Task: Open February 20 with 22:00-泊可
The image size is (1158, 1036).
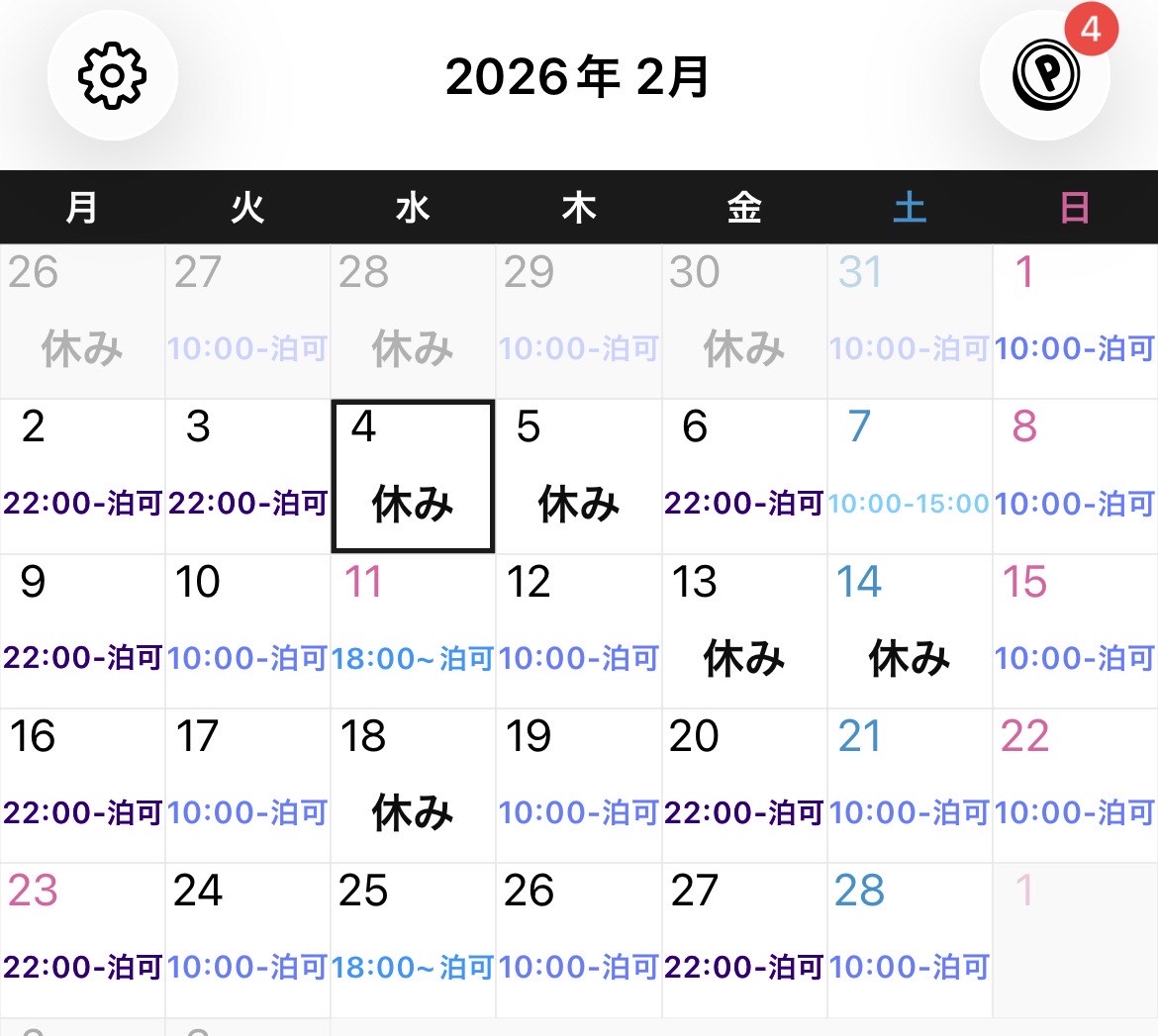Action: tap(743, 785)
